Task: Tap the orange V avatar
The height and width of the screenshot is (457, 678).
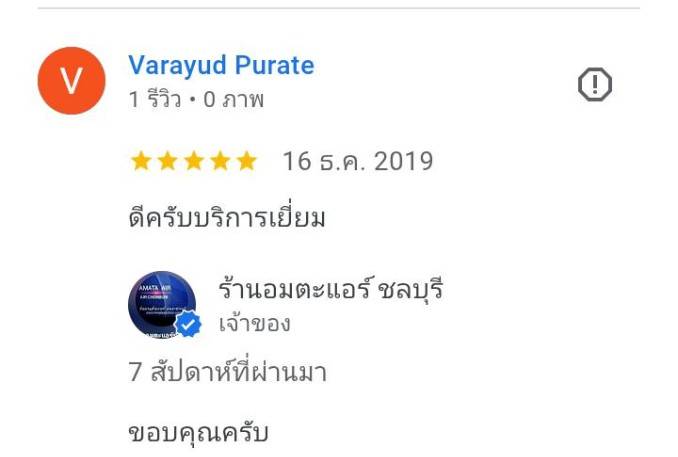Action: (71, 81)
